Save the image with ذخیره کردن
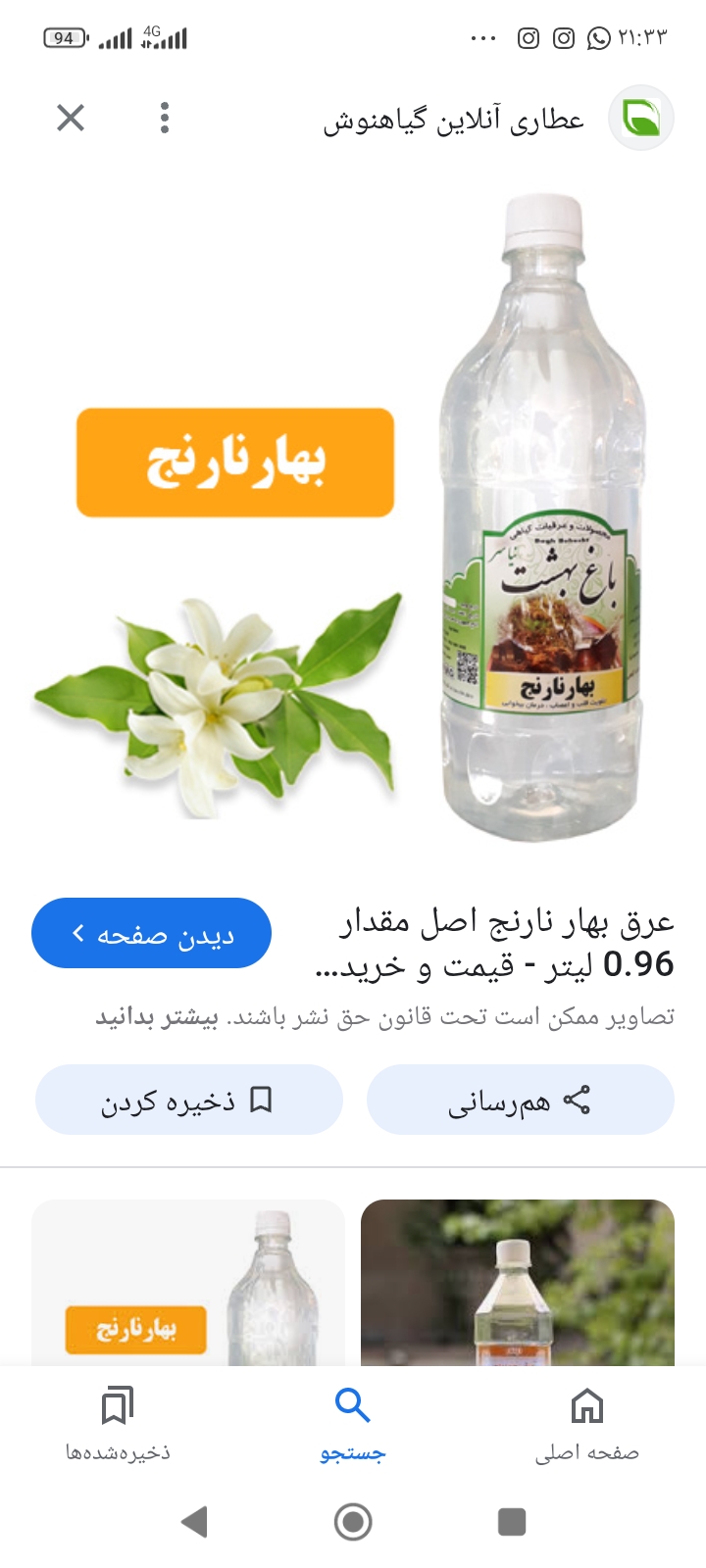 (x=188, y=1101)
